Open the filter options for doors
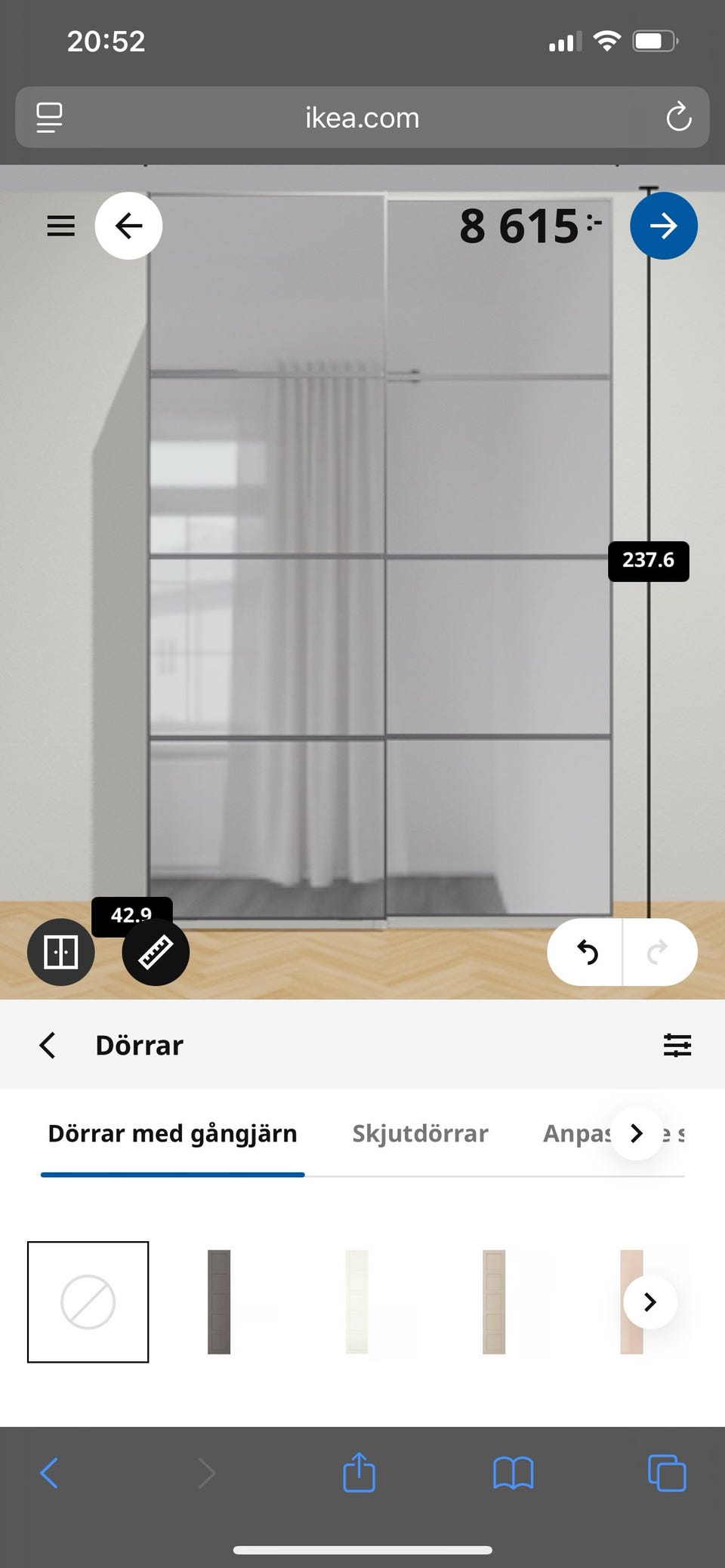Viewport: 725px width, 1568px height. pyautogui.click(x=677, y=1046)
